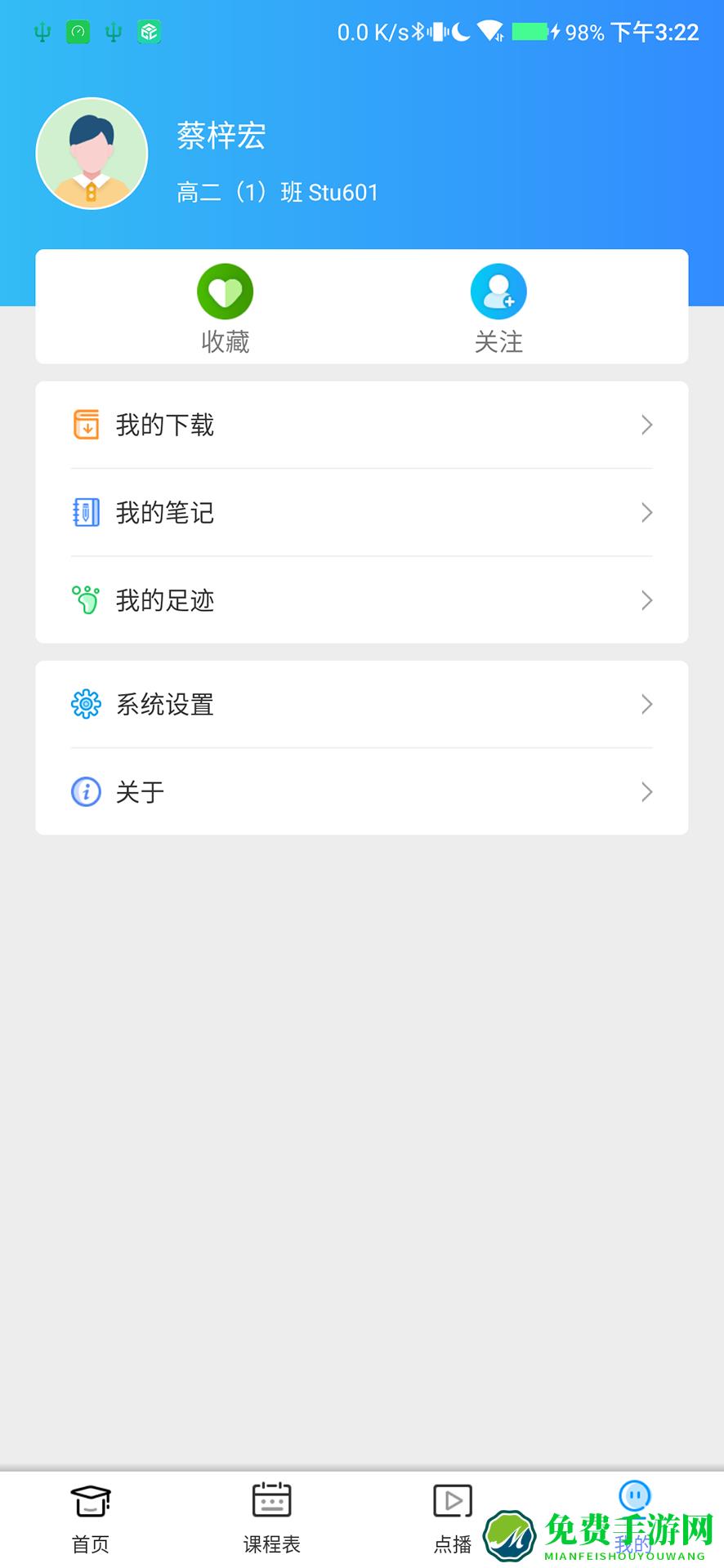Open 系统设置 settings
Screen dimensions: 724x1568
coord(361,704)
